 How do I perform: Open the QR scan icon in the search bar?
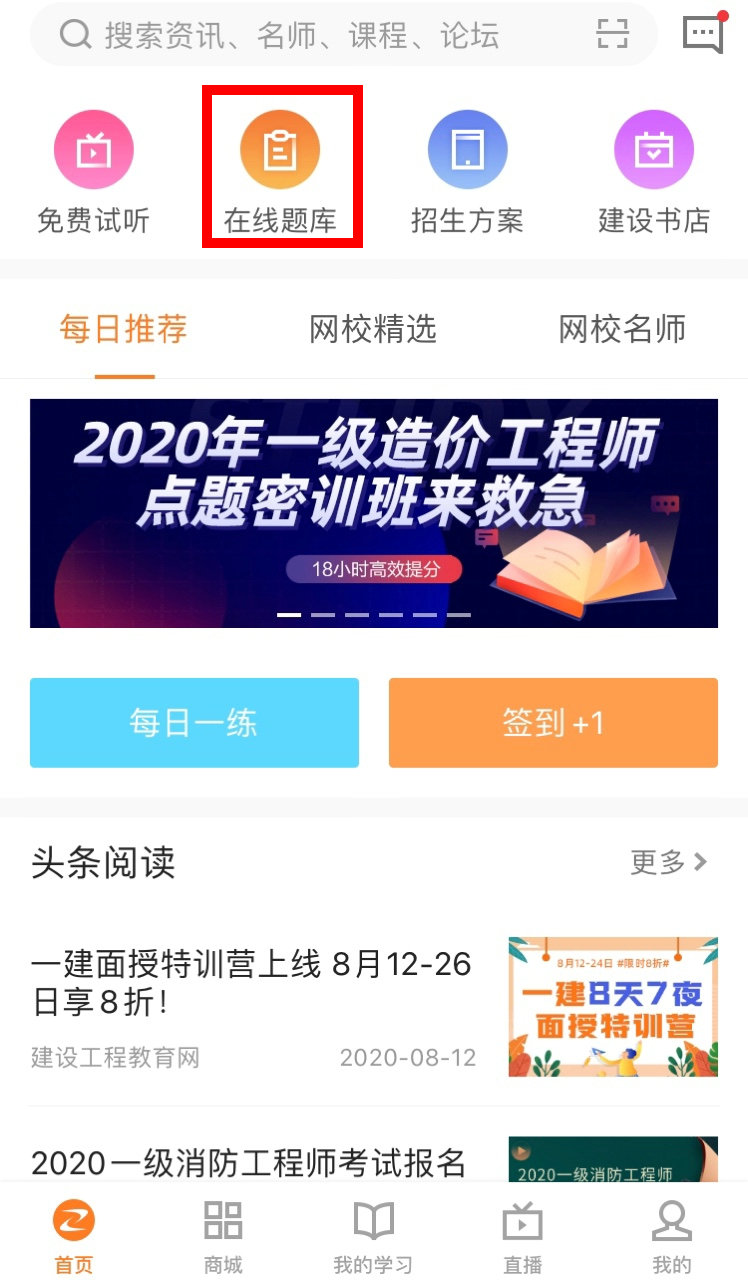(x=612, y=35)
